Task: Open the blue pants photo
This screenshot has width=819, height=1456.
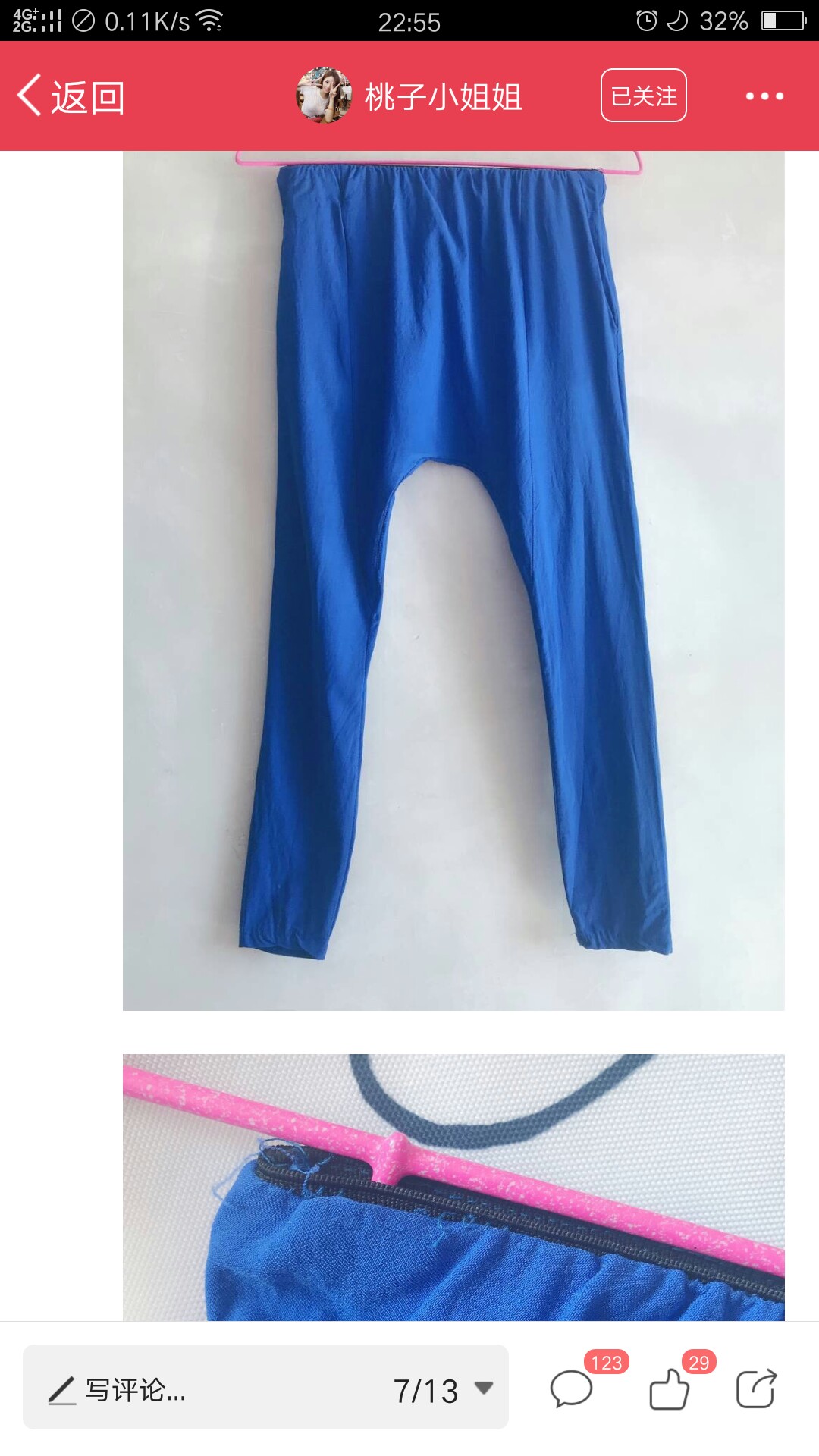Action: (x=453, y=581)
